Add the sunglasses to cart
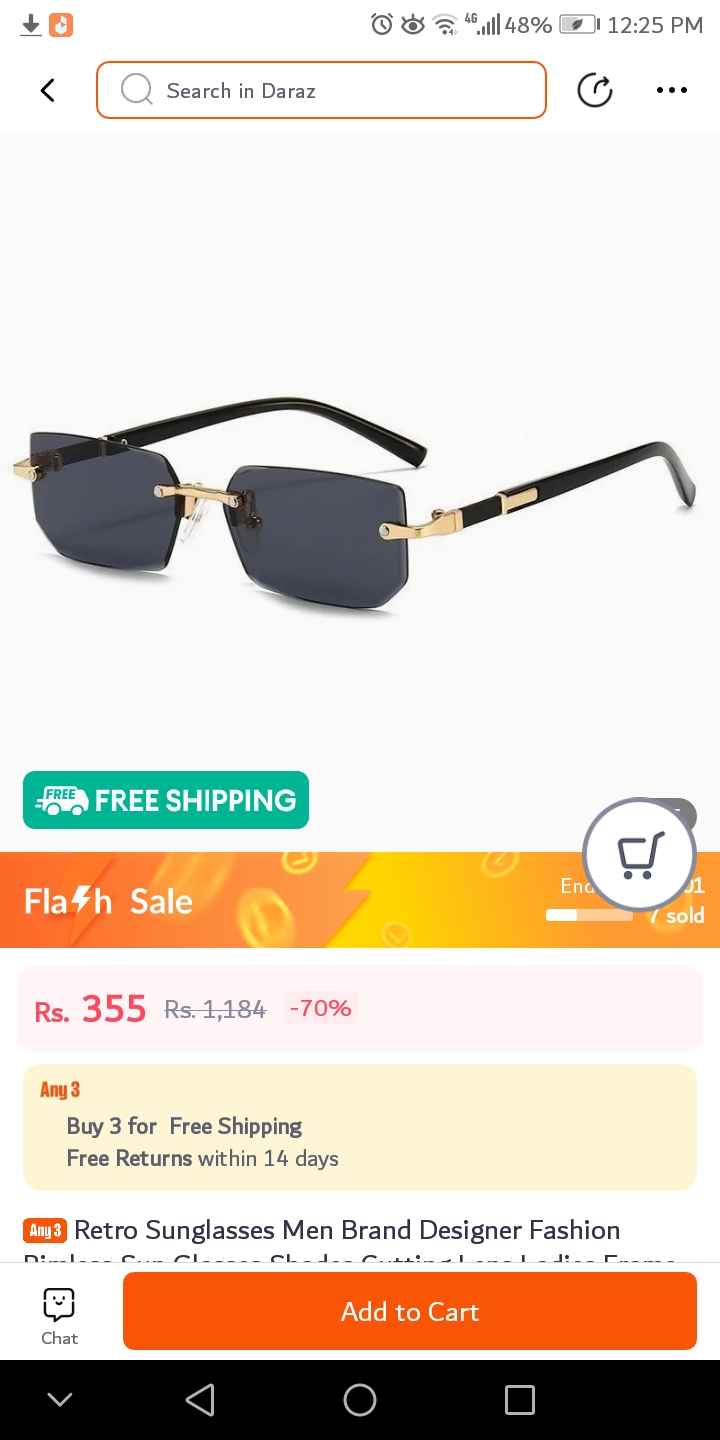 point(409,1311)
